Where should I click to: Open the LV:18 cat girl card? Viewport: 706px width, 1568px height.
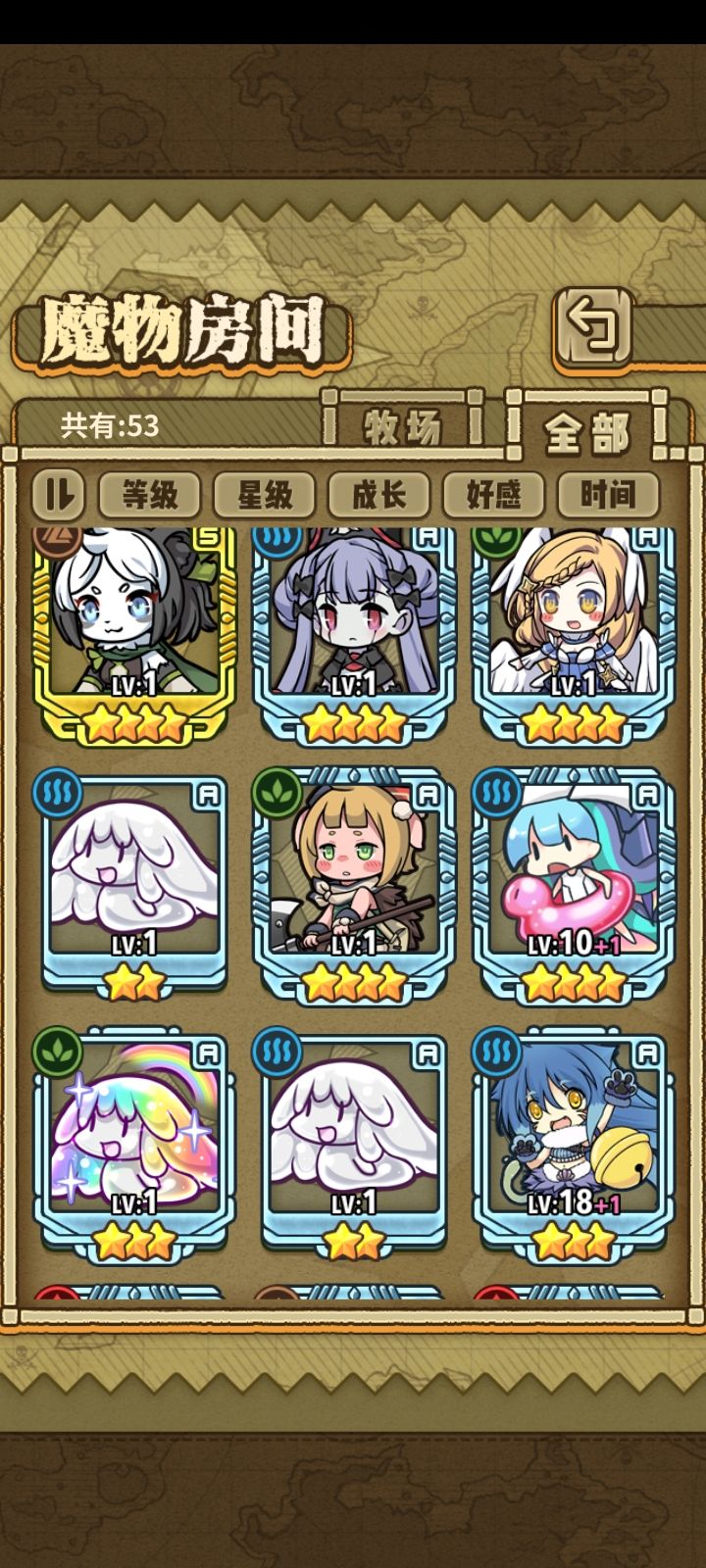[x=576, y=1137]
